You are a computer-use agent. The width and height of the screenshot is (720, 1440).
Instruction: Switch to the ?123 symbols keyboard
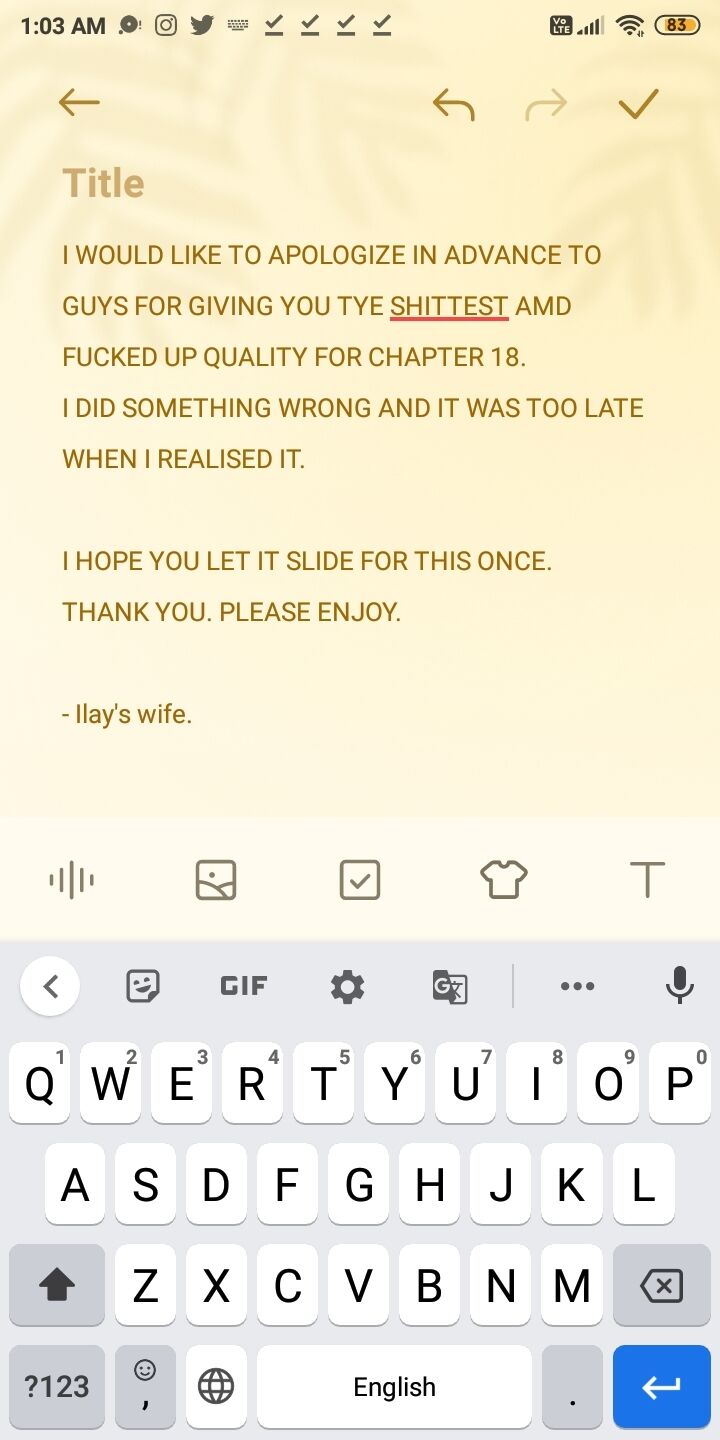pos(57,1386)
